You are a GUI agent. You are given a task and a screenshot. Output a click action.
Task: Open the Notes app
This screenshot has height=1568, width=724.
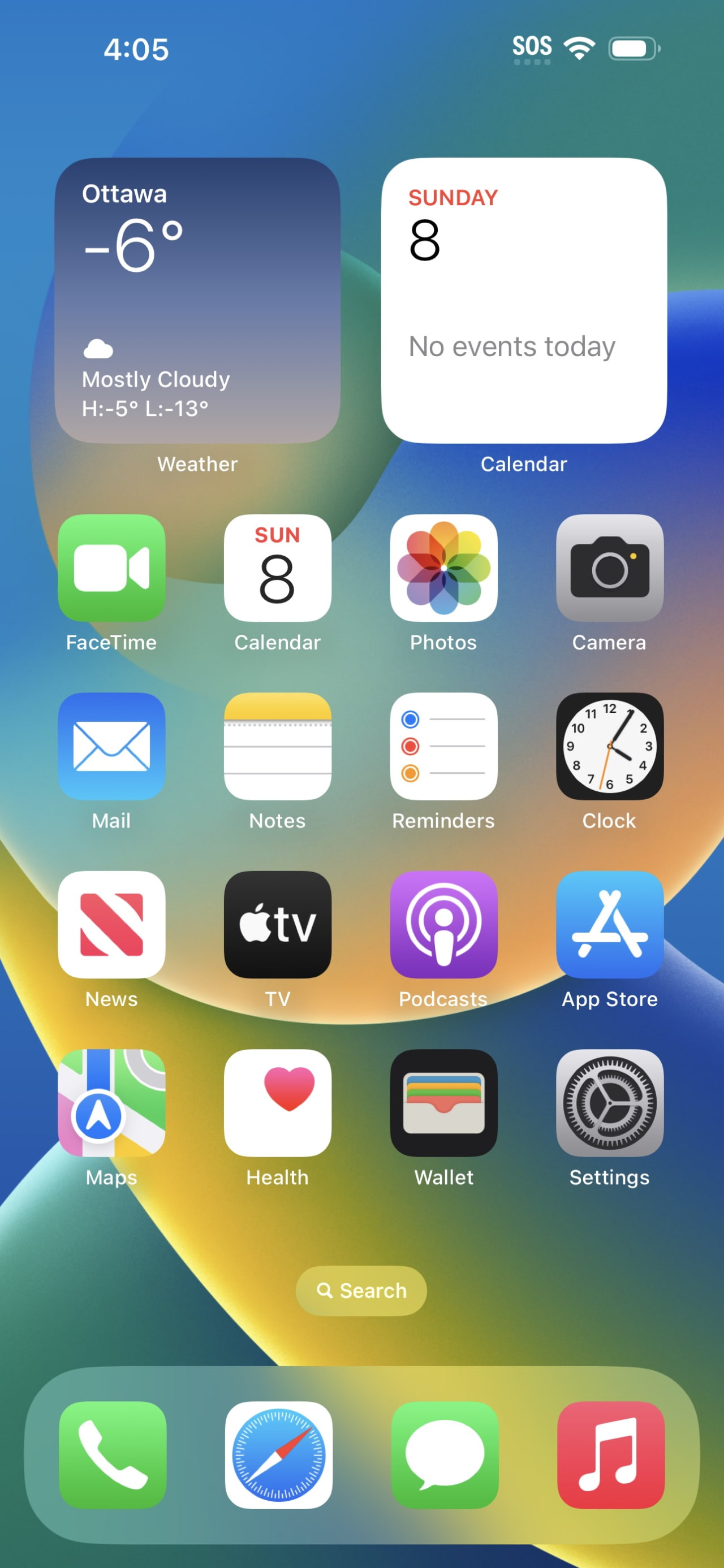(278, 746)
